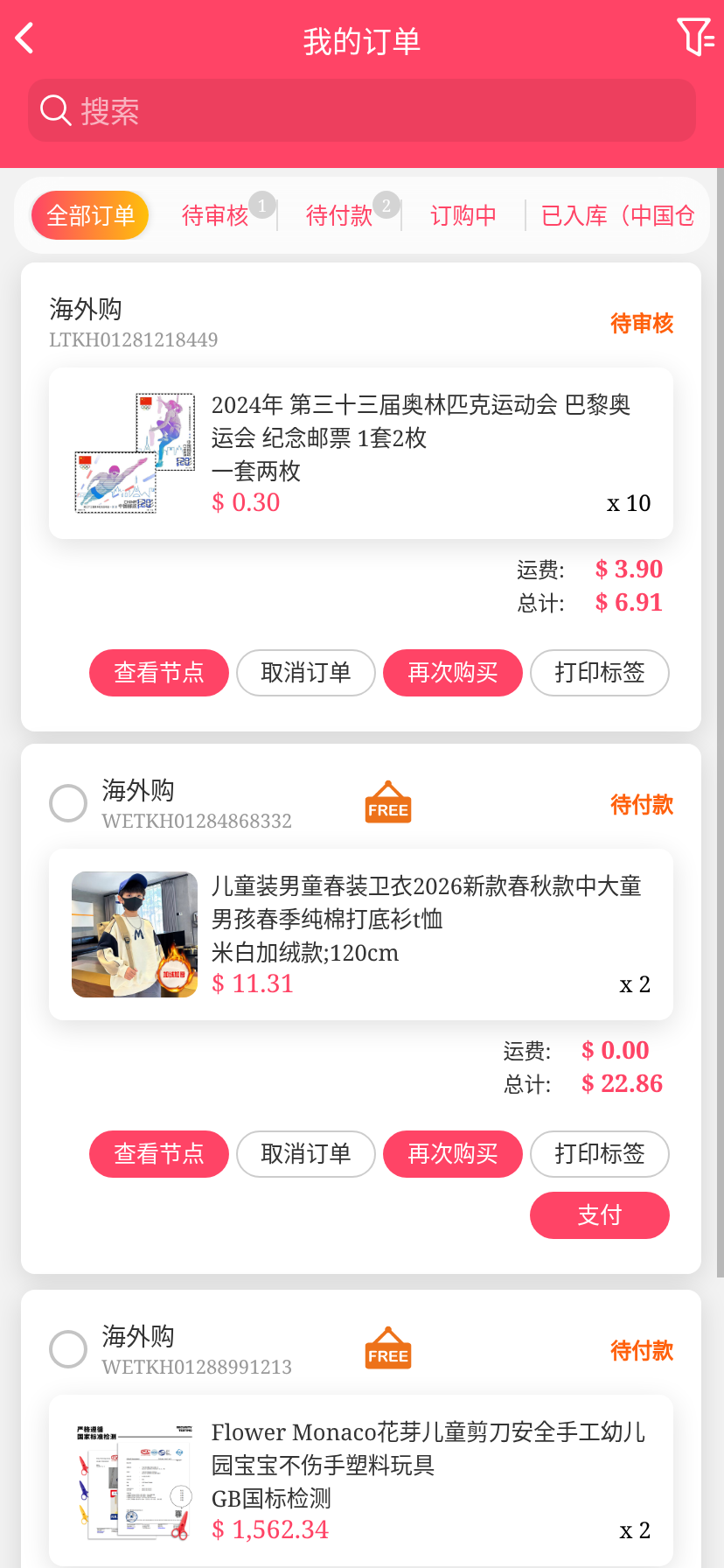Switch to the 已入库 tab
Screen dimensions: 724x1568
[617, 215]
